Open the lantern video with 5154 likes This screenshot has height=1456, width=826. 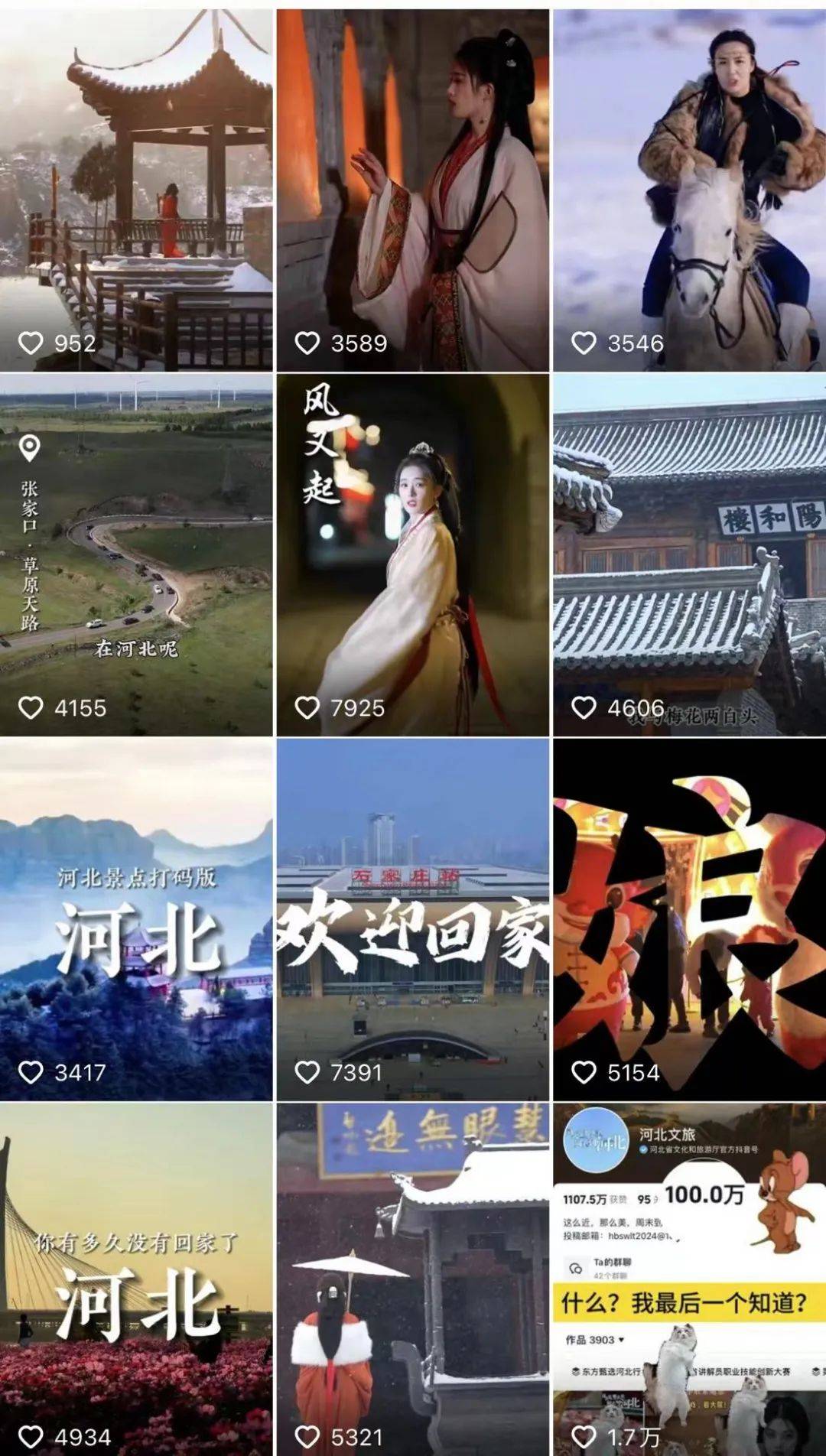(690, 919)
